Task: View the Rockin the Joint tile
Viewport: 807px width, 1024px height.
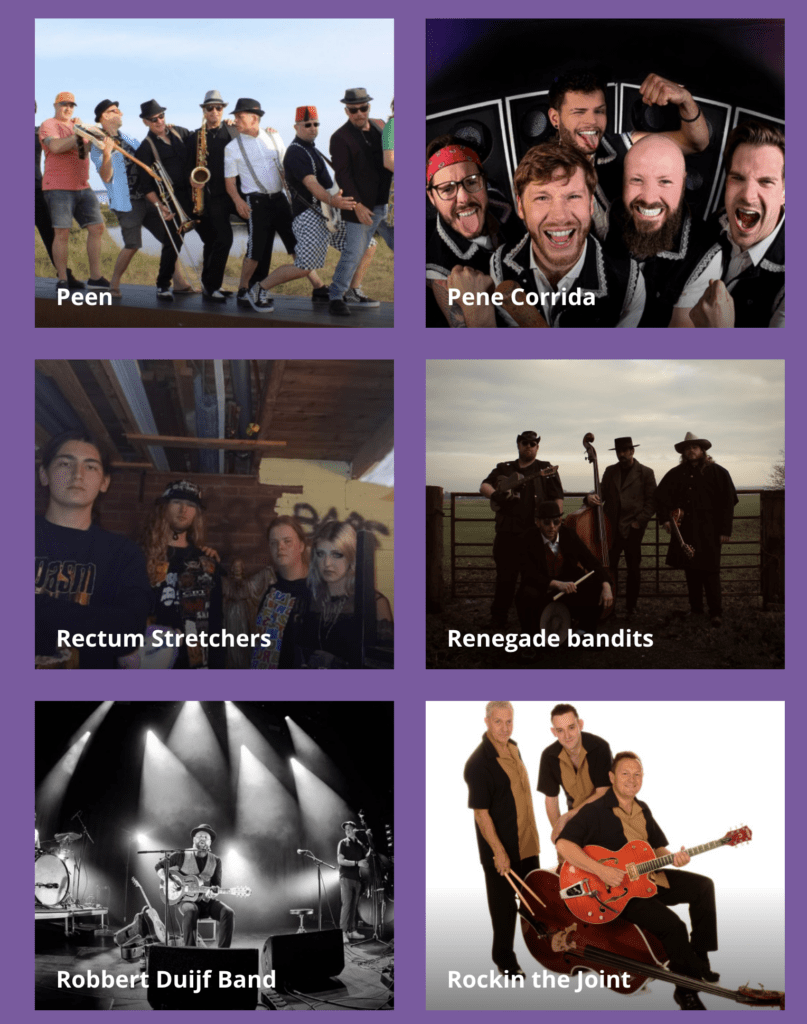Action: coord(604,855)
